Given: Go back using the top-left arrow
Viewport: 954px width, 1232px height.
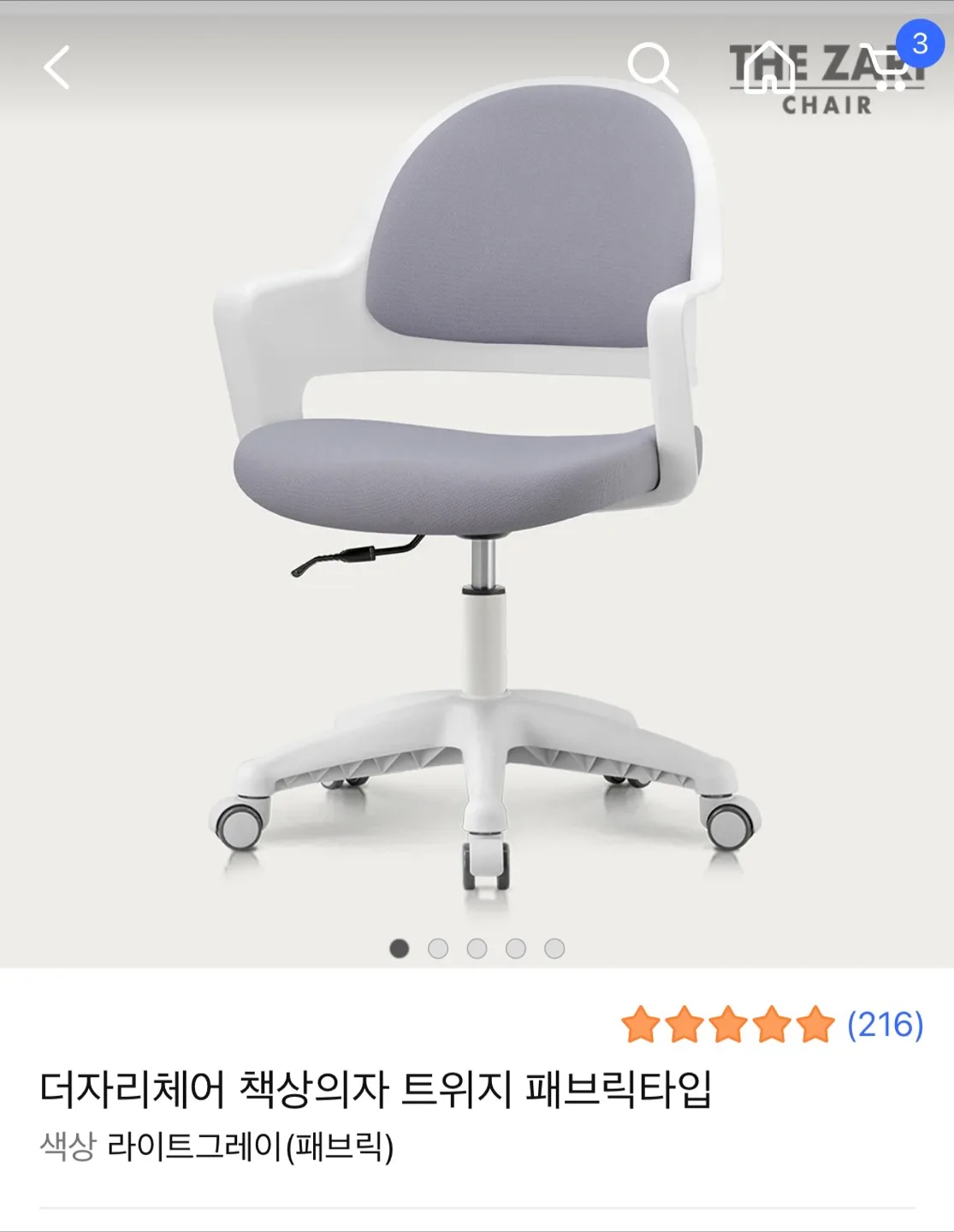Looking at the screenshot, I should [57, 68].
